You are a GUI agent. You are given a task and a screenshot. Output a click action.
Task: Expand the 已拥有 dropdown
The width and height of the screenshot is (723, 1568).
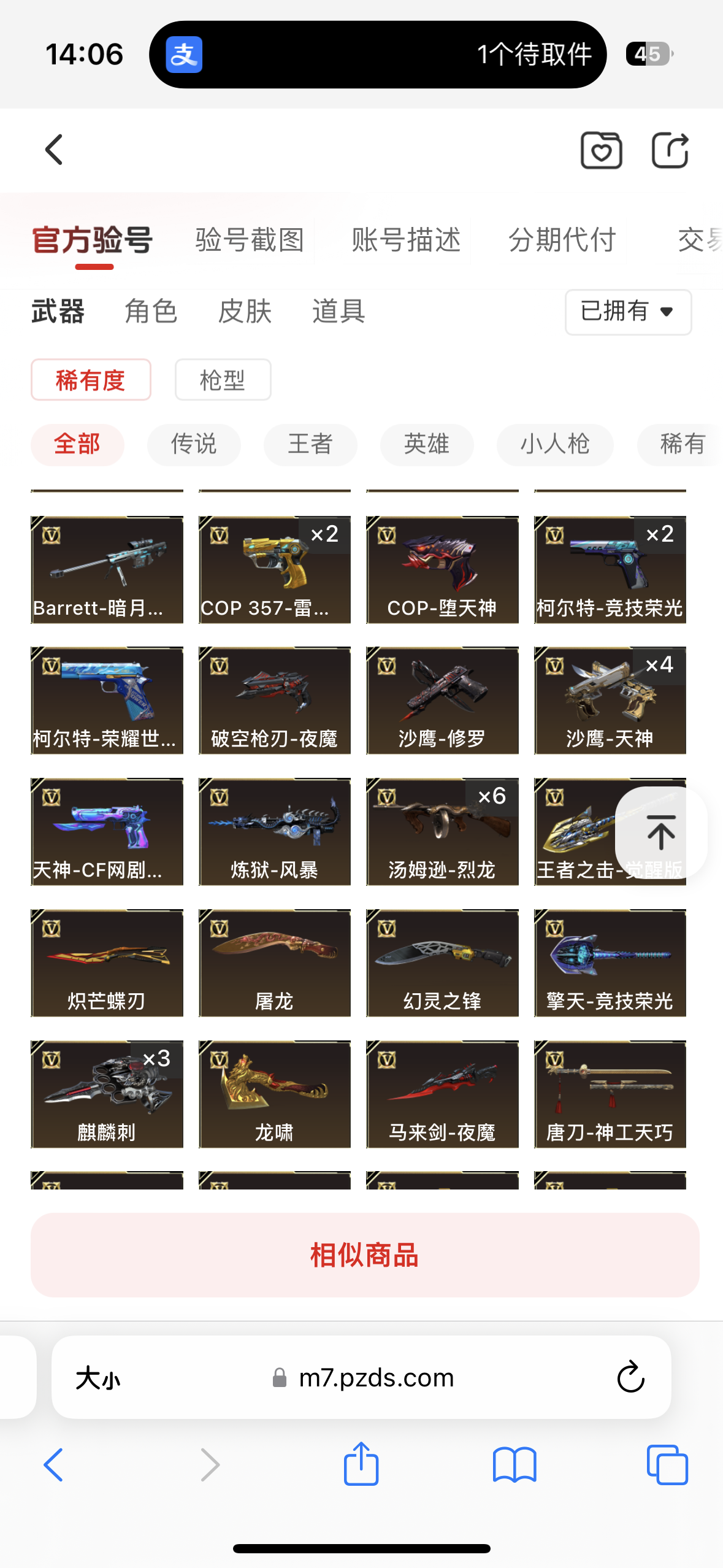coord(628,312)
